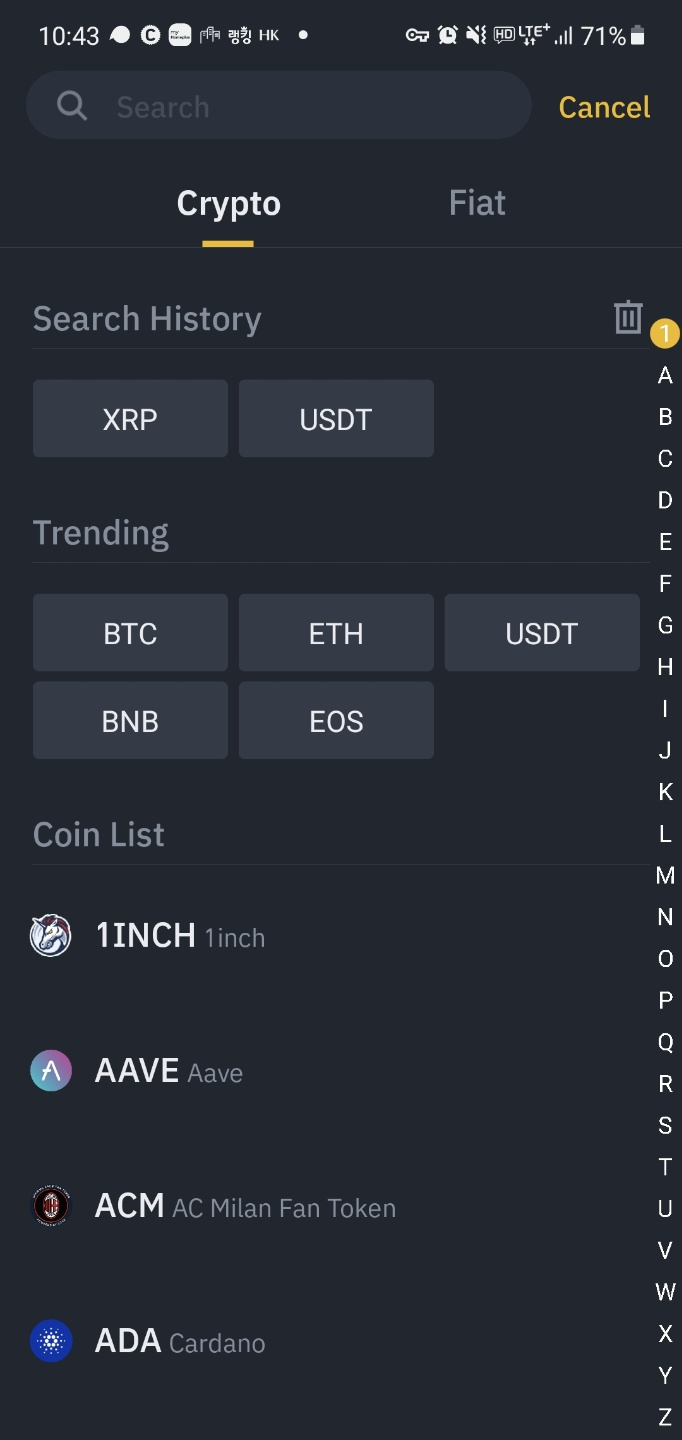Viewport: 682px width, 1440px height.
Task: Tap the Search input field
Action: [300, 107]
